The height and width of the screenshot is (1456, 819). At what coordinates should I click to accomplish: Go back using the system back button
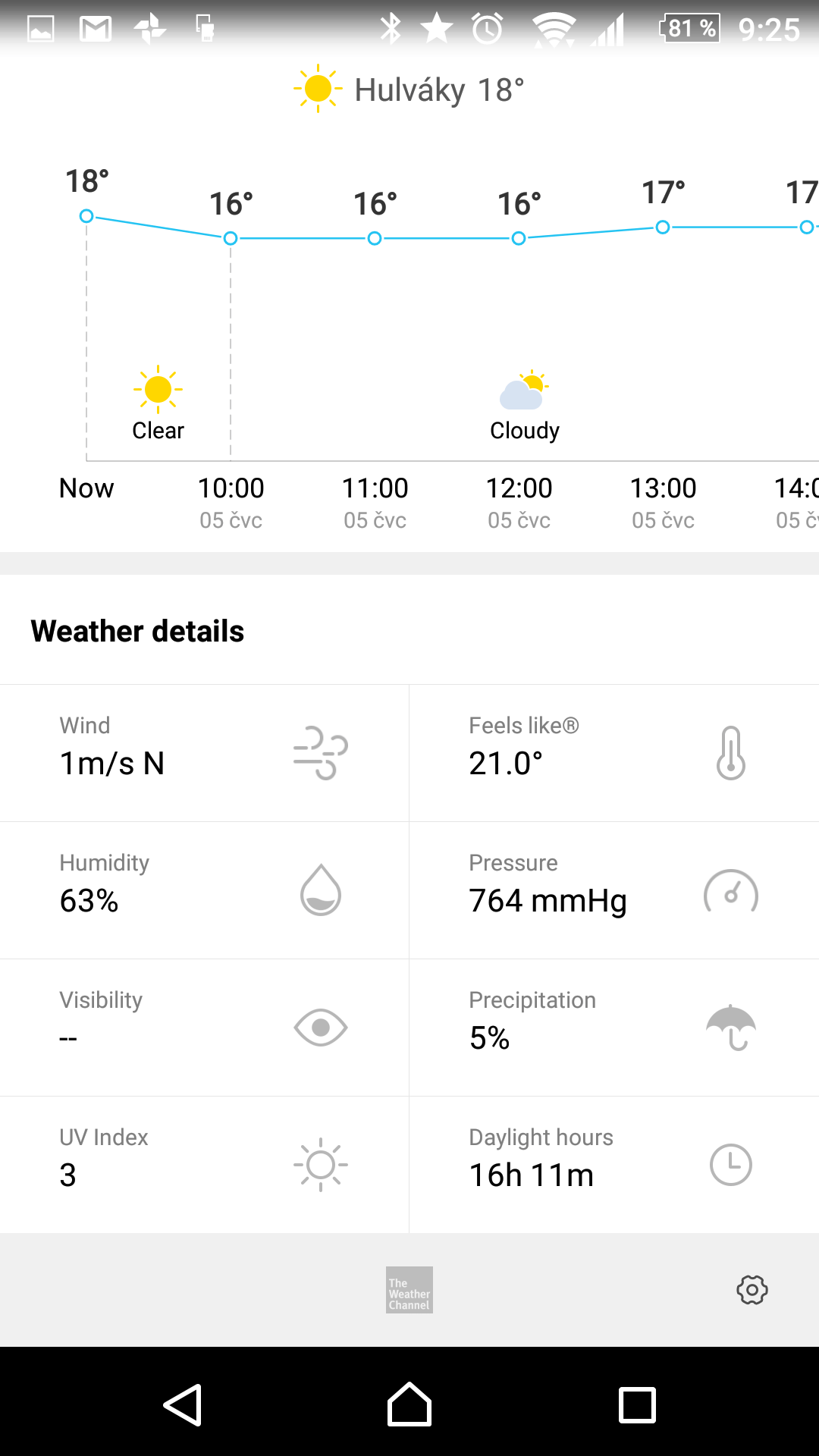183,1405
